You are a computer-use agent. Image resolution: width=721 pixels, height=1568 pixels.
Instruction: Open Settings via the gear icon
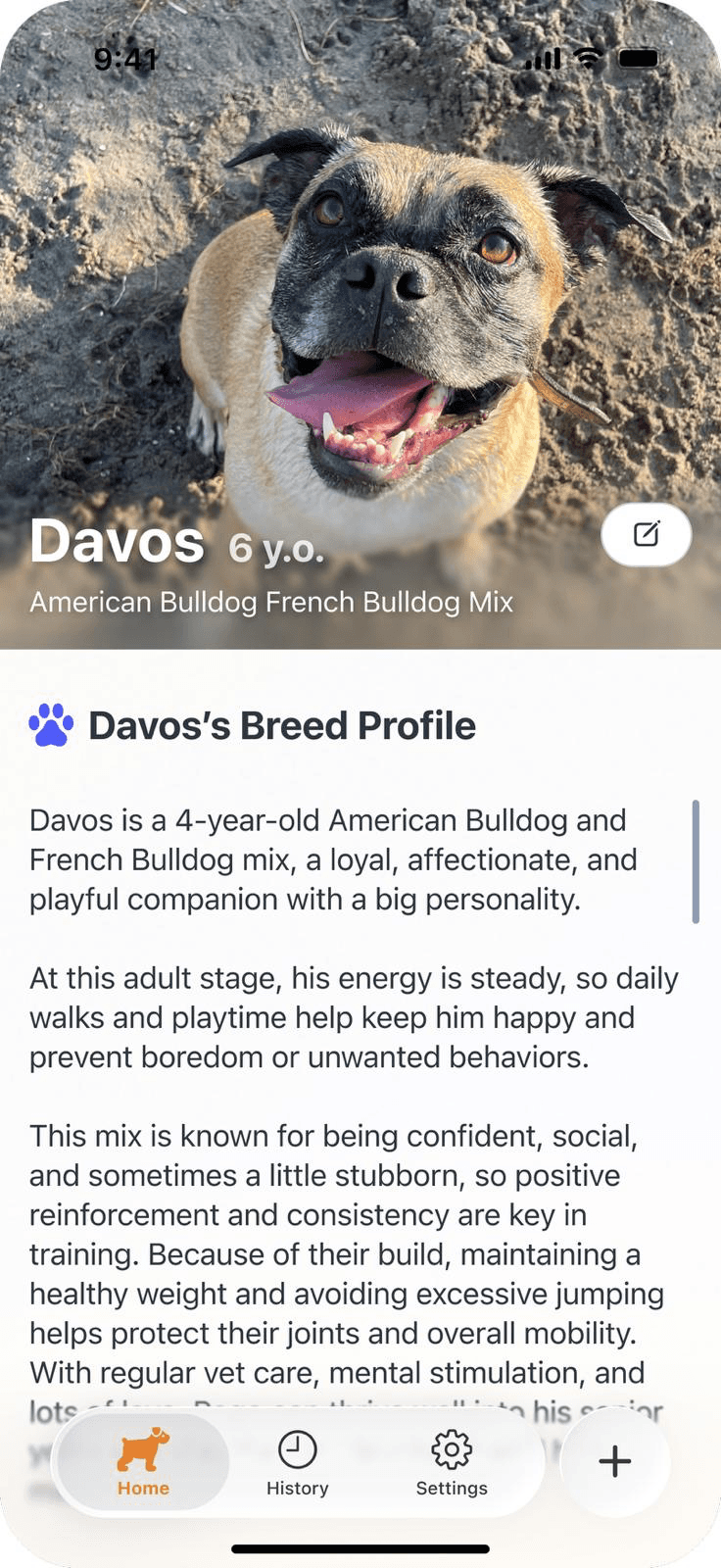coord(452,1449)
